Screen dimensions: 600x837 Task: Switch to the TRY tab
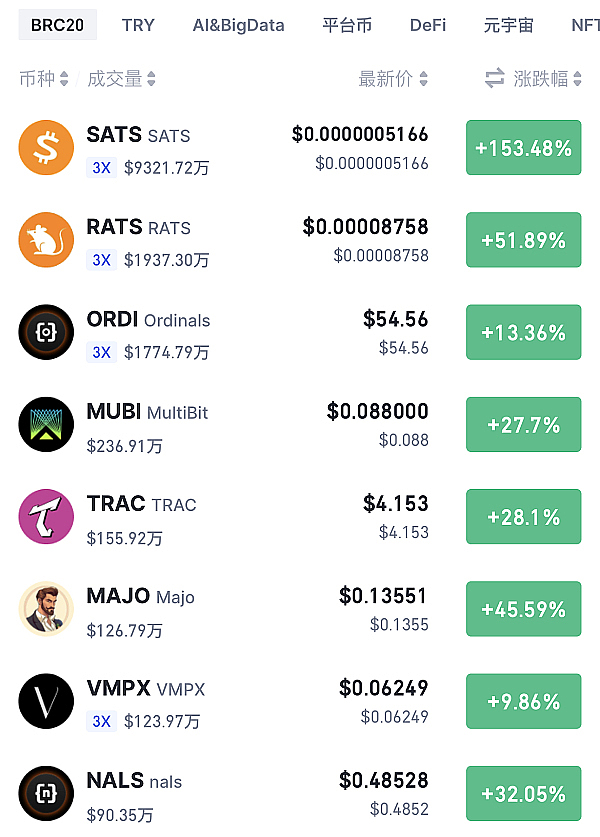pyautogui.click(x=138, y=25)
